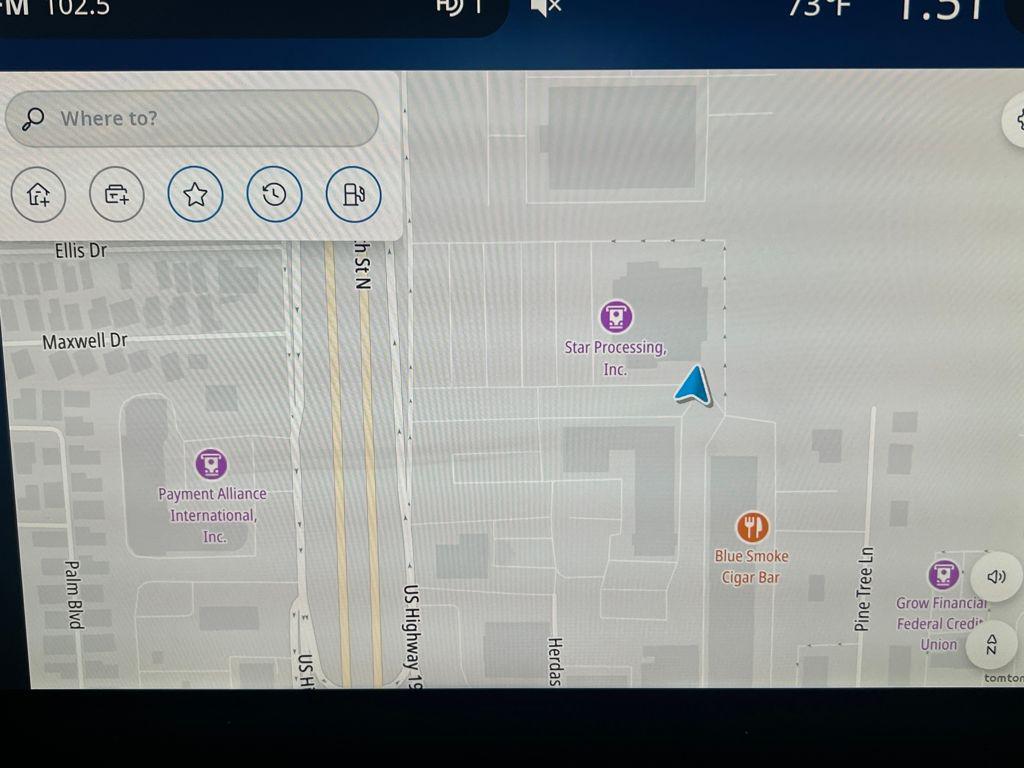Tap the "Where to?" search field
1024x768 pixels.
tap(192, 118)
